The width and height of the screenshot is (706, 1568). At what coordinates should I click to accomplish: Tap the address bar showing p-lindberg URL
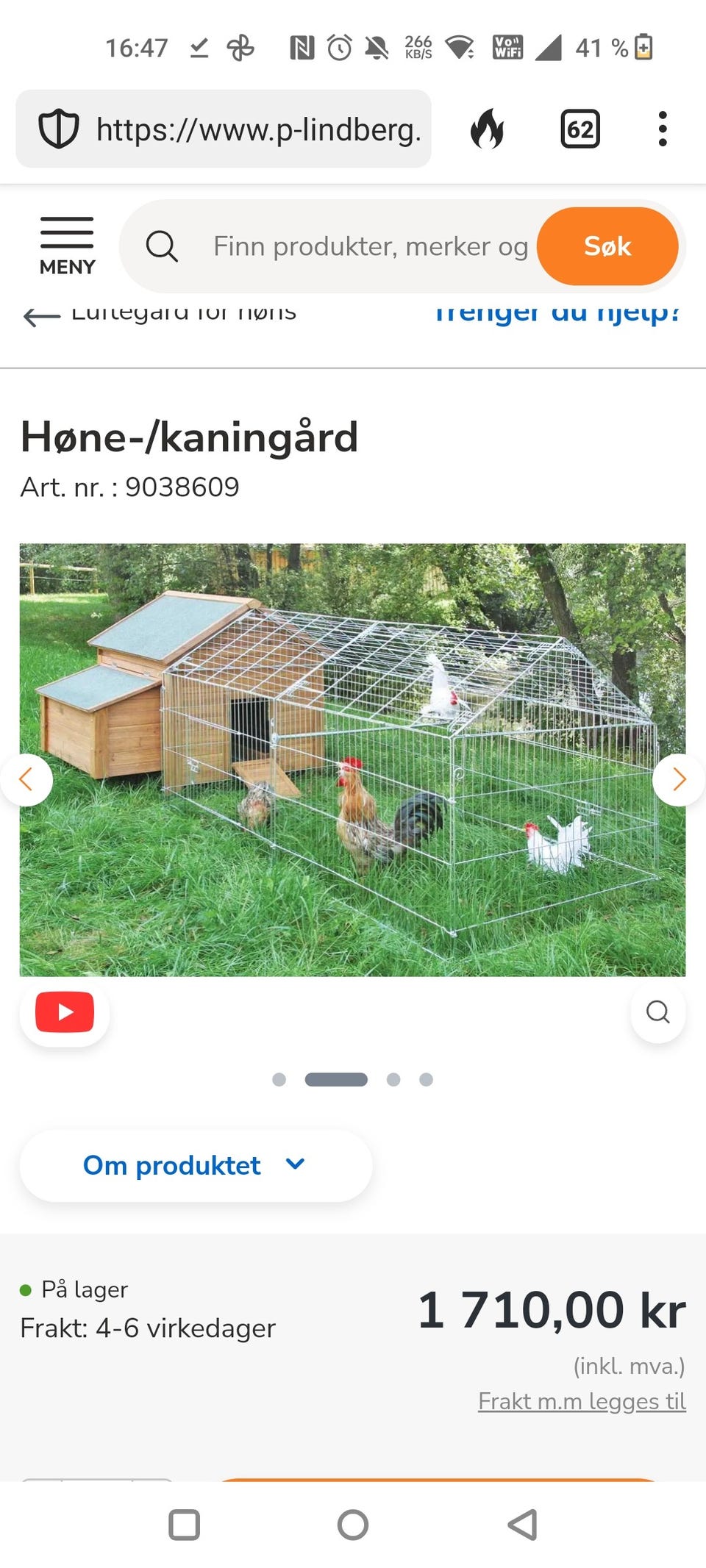click(257, 129)
